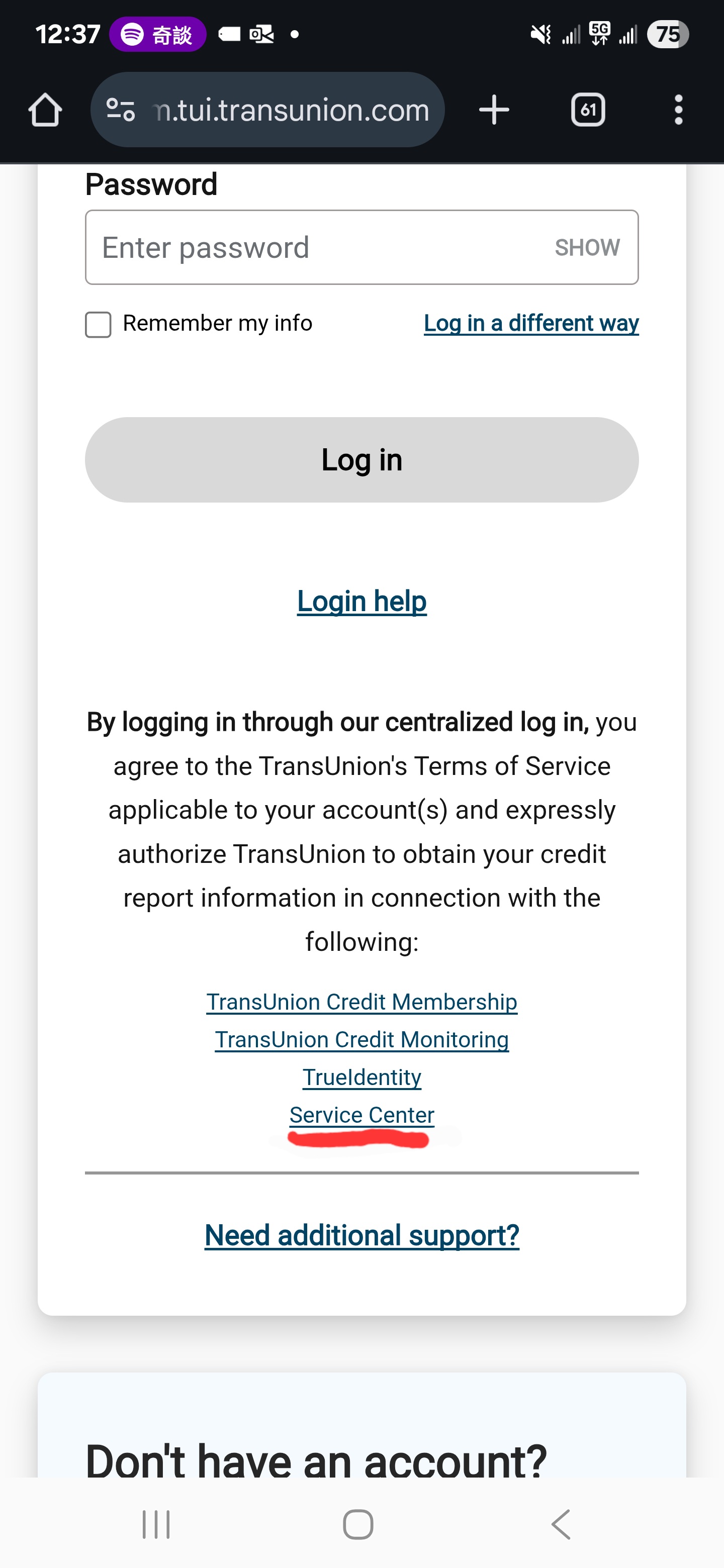This screenshot has height=1568, width=724.
Task: Open the Login help link
Action: tap(361, 602)
